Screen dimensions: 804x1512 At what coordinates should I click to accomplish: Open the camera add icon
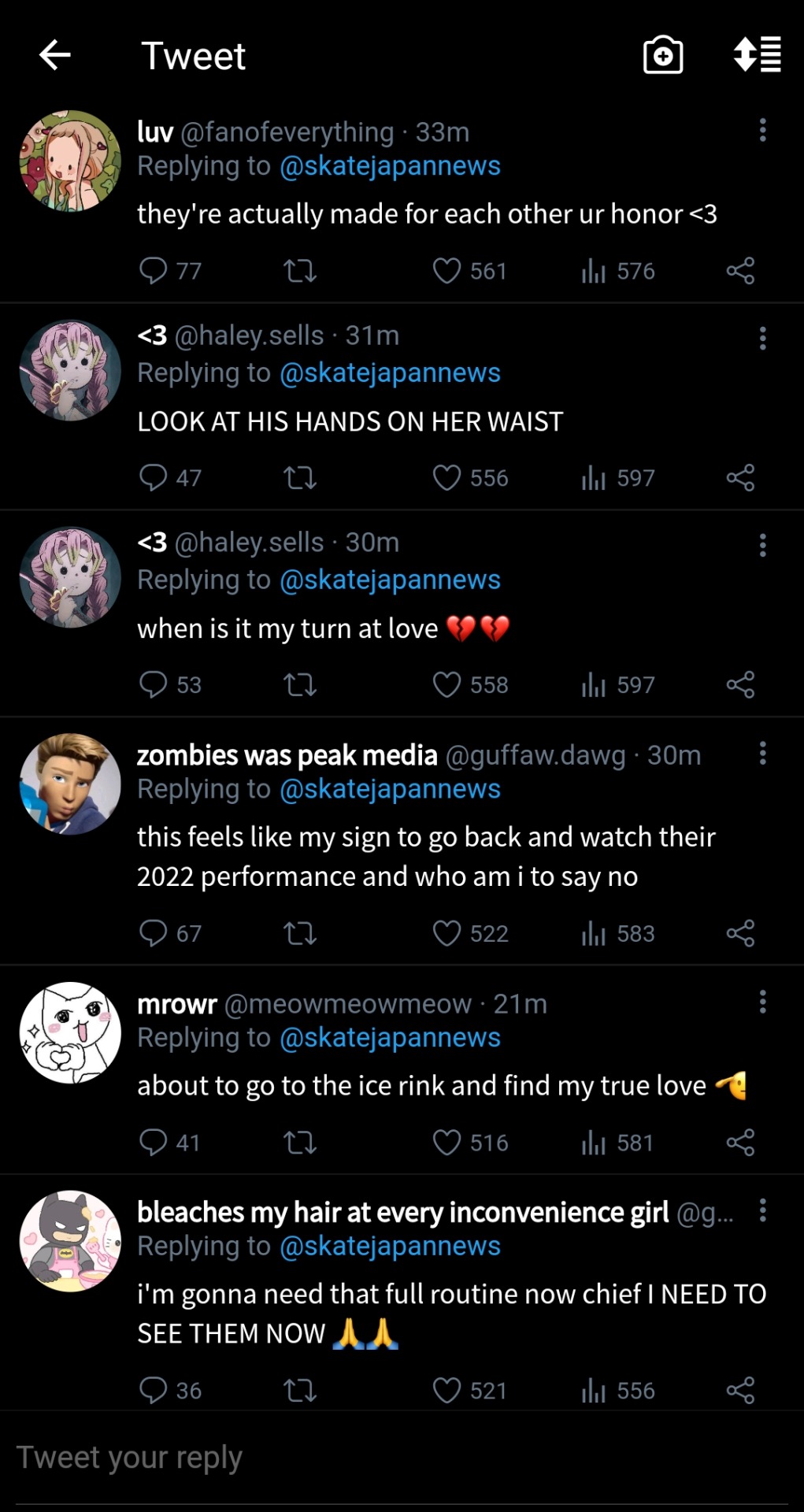[x=663, y=55]
